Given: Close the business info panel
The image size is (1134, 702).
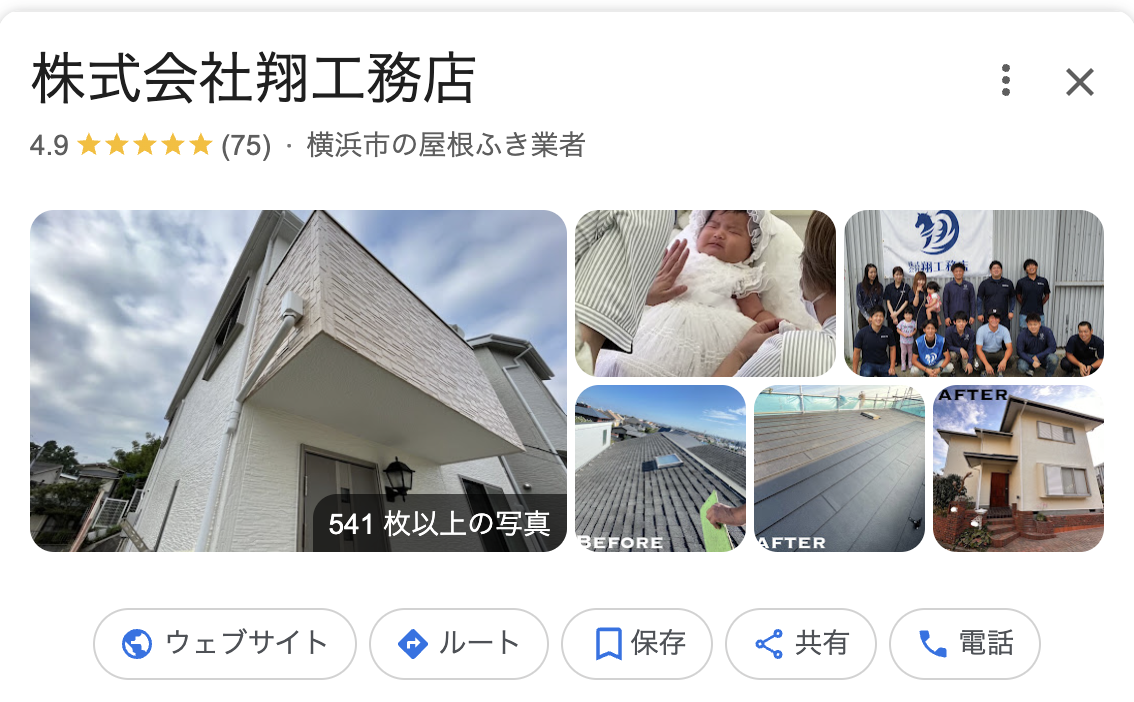Looking at the screenshot, I should pyautogui.click(x=1079, y=81).
